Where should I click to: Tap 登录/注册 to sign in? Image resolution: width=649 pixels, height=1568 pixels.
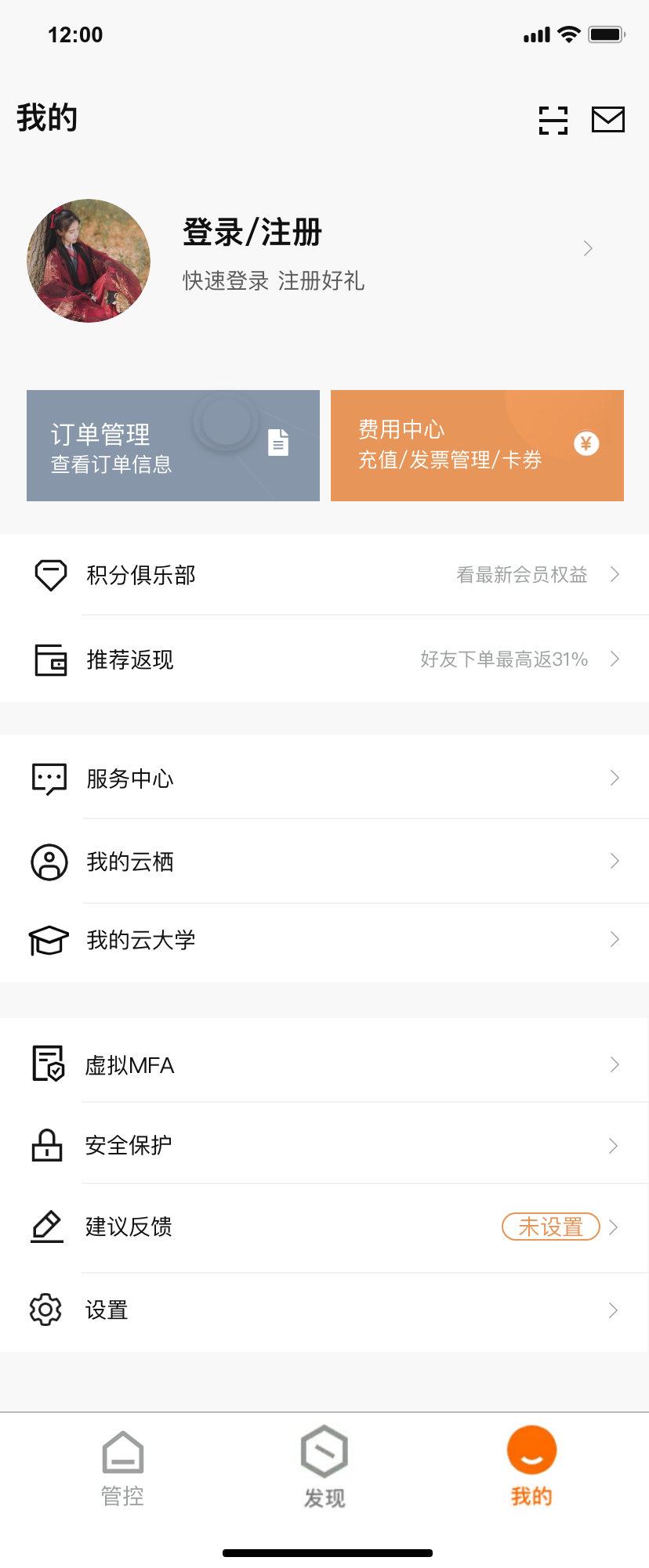tap(252, 233)
